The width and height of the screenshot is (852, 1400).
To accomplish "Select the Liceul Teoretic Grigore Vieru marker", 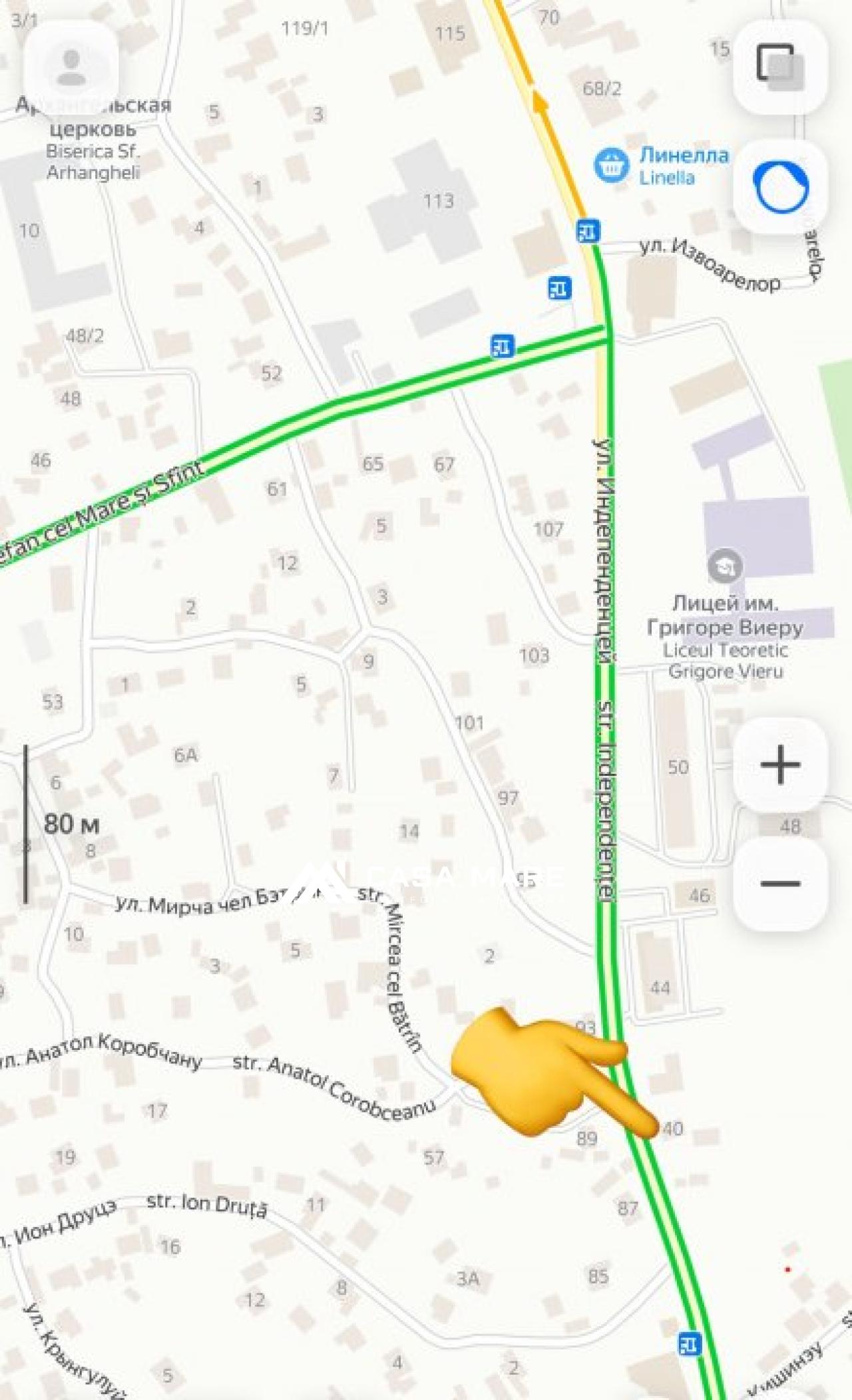I will (x=725, y=566).
